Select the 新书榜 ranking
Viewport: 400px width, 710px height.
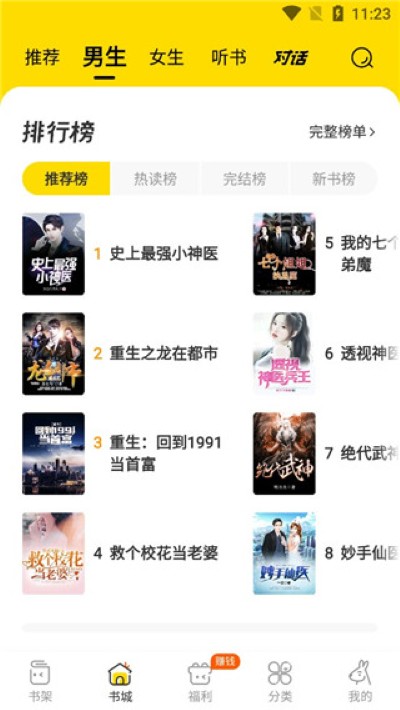pos(333,179)
